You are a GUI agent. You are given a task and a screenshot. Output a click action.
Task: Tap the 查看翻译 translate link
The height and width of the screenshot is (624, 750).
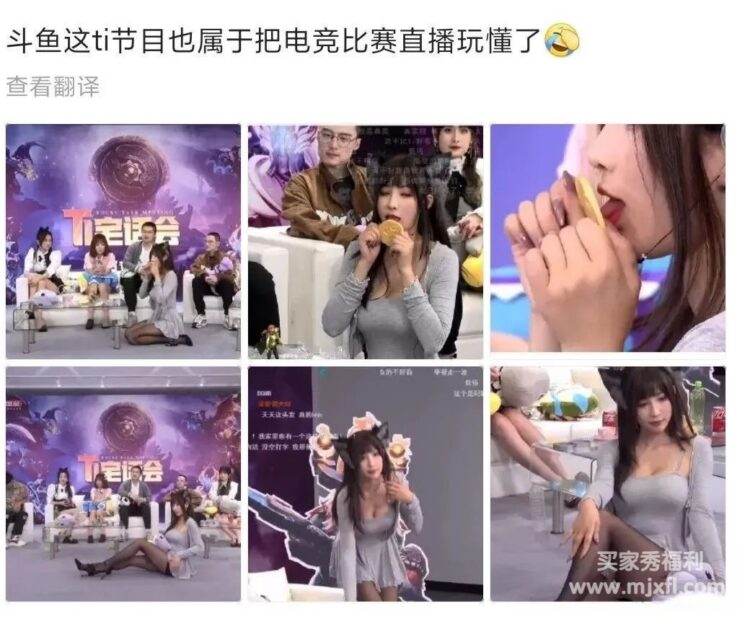point(53,87)
